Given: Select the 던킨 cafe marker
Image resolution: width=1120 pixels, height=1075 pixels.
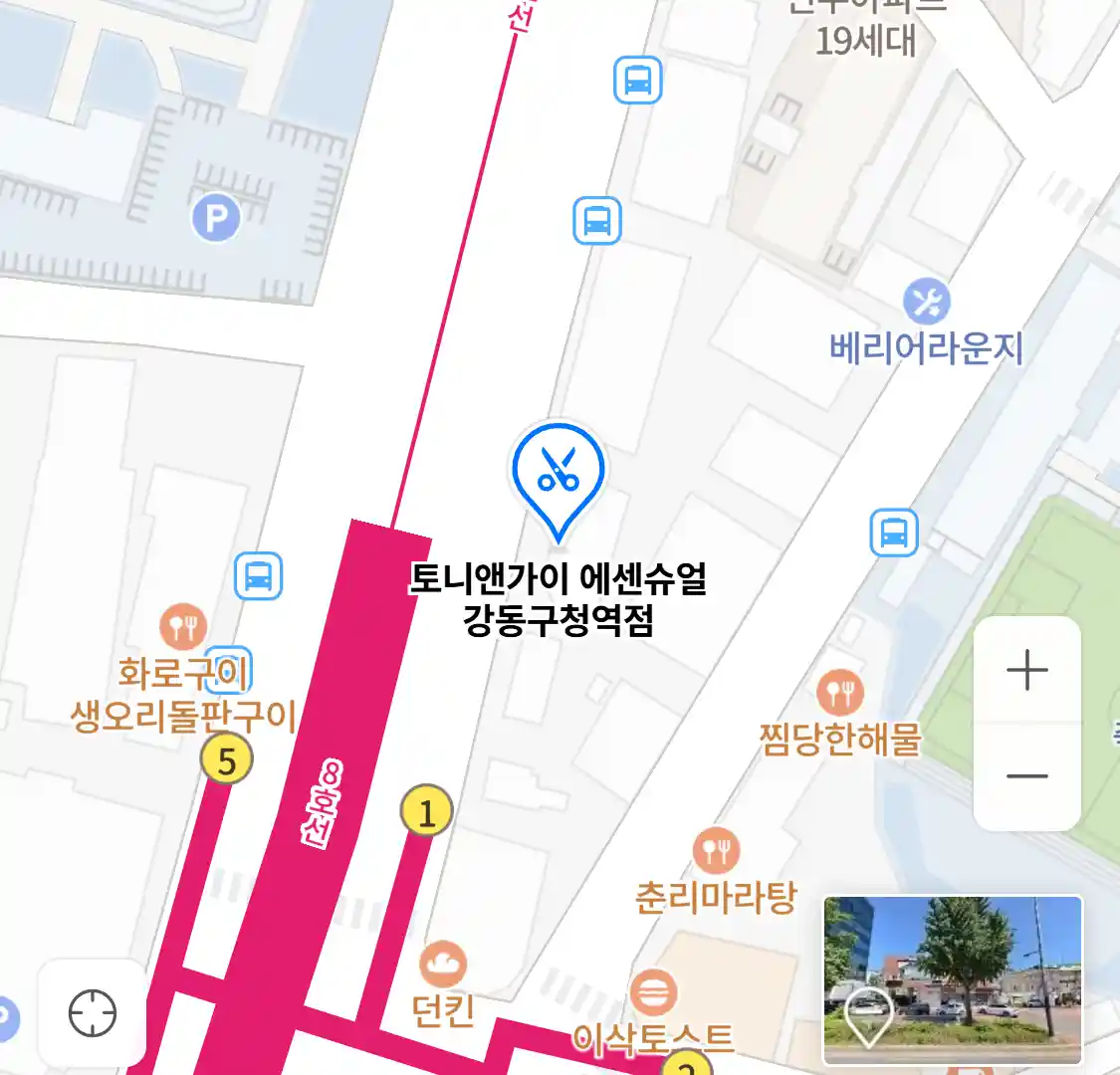Looking at the screenshot, I should [443, 965].
